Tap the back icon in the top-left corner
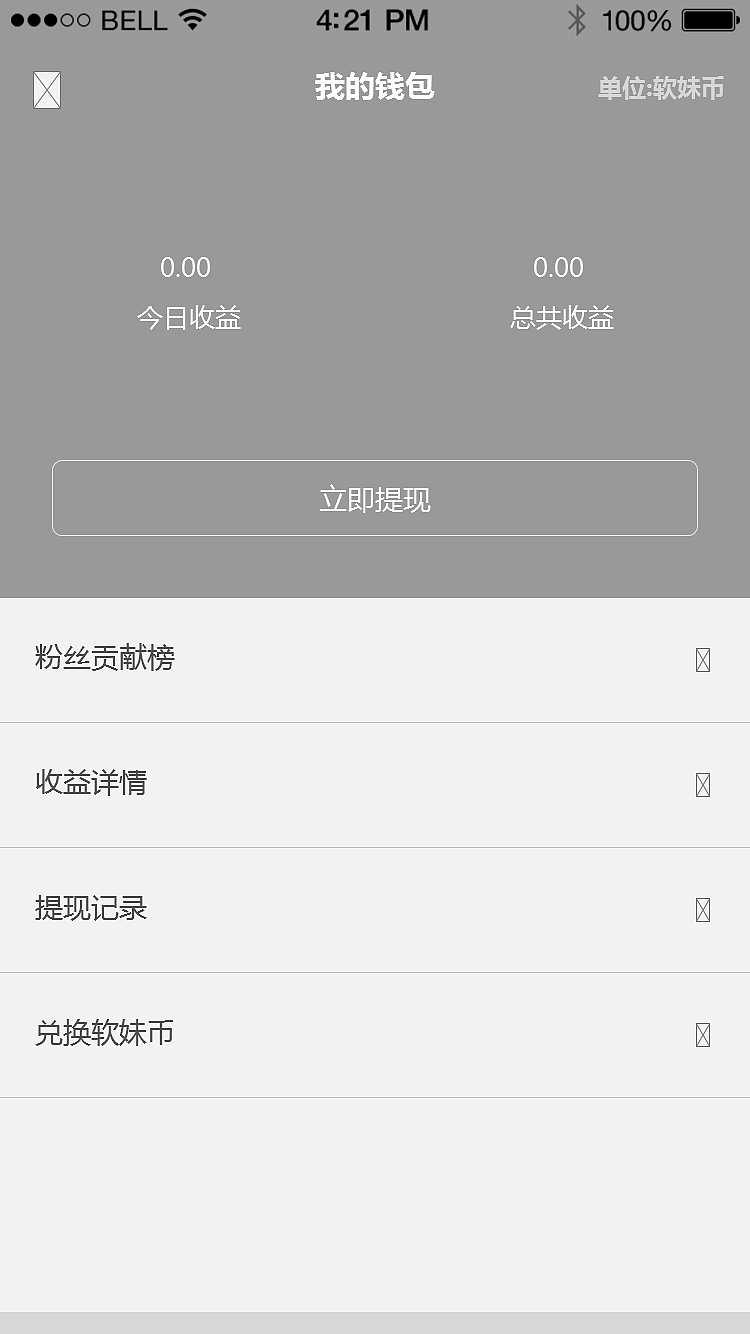Image resolution: width=750 pixels, height=1334 pixels. pos(45,89)
